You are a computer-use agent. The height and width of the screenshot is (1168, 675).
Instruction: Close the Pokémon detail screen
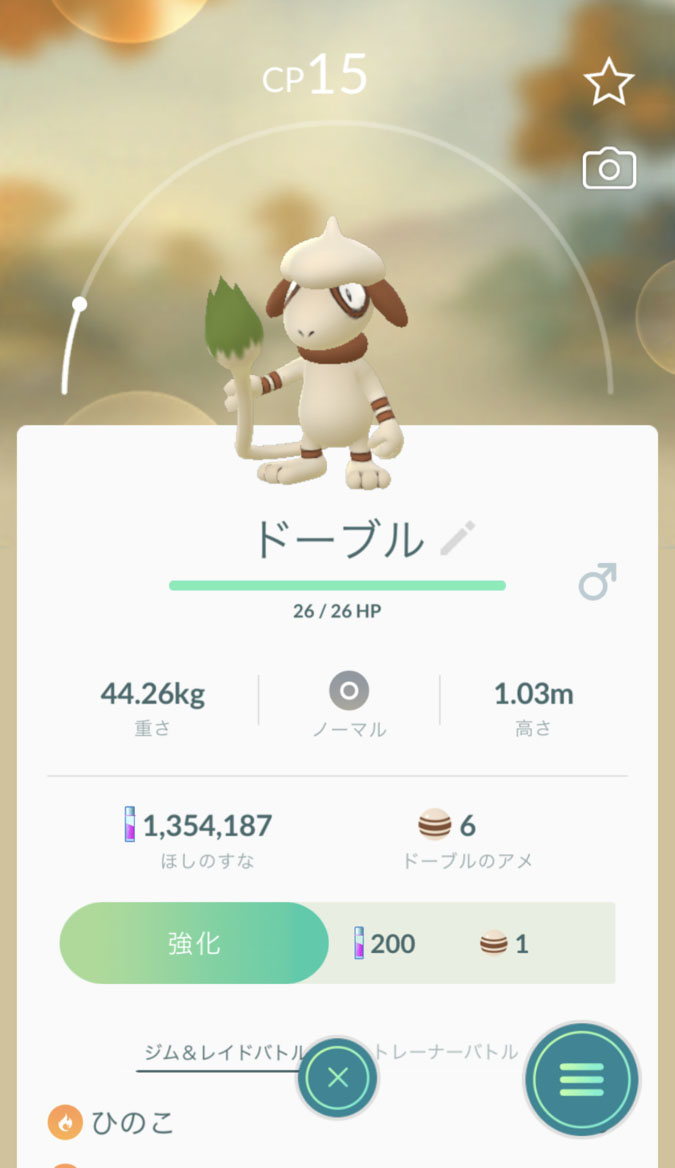point(338,1077)
